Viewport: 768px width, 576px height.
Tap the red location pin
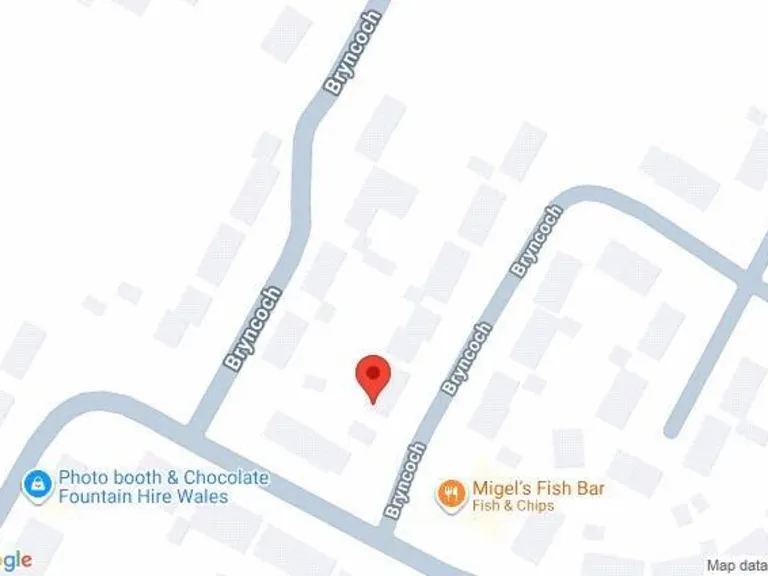tap(373, 377)
